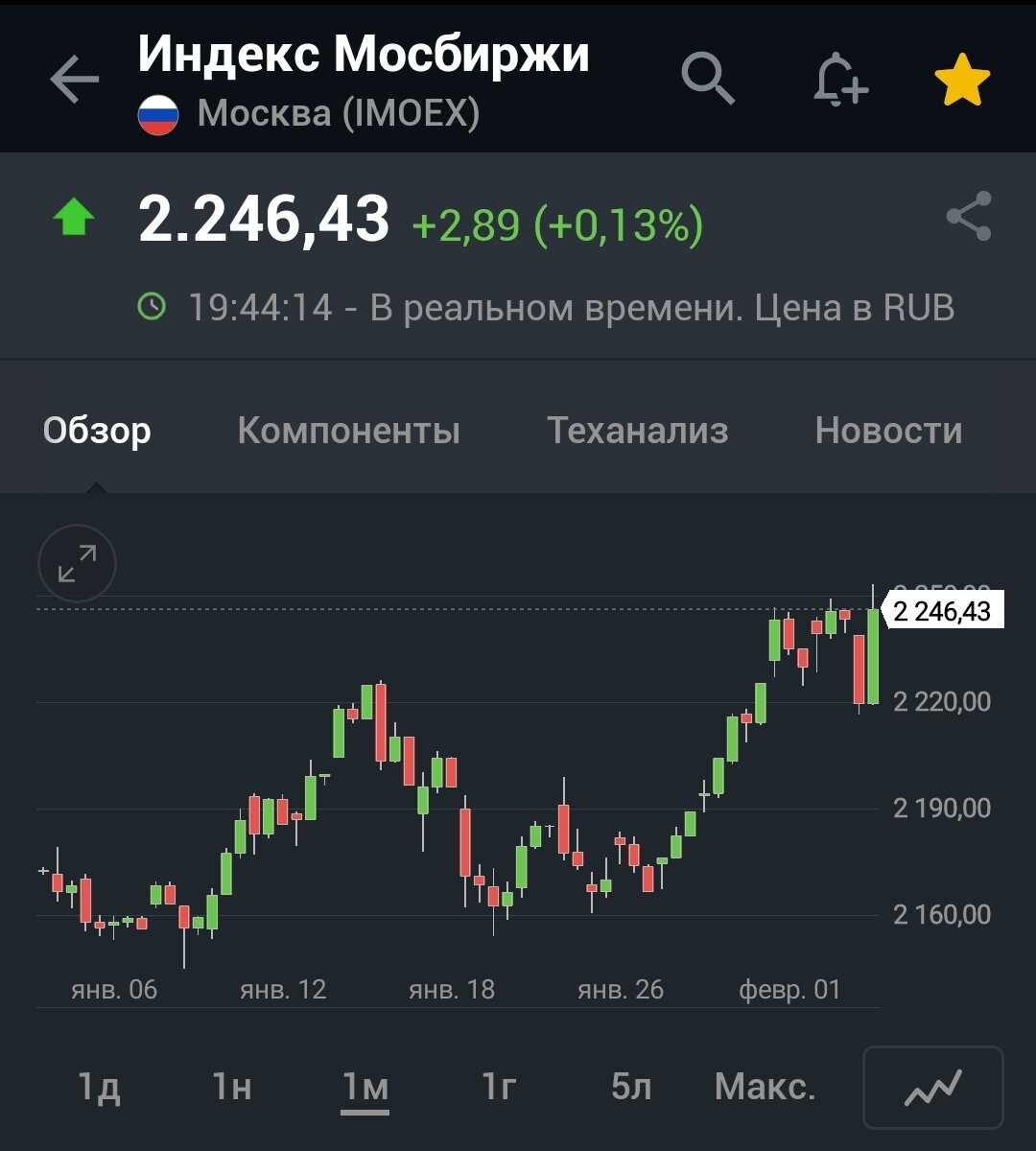Viewport: 1036px width, 1151px height.
Task: Open the Теханализ tab
Action: pyautogui.click(x=639, y=431)
